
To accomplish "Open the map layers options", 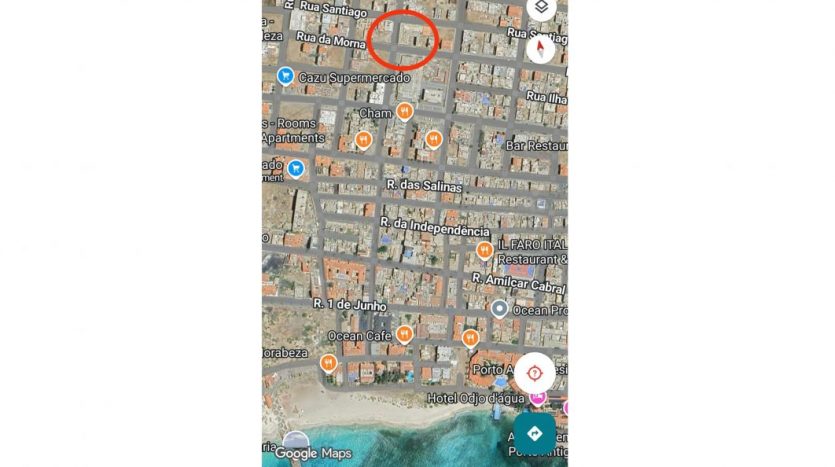I will pyautogui.click(x=541, y=8).
